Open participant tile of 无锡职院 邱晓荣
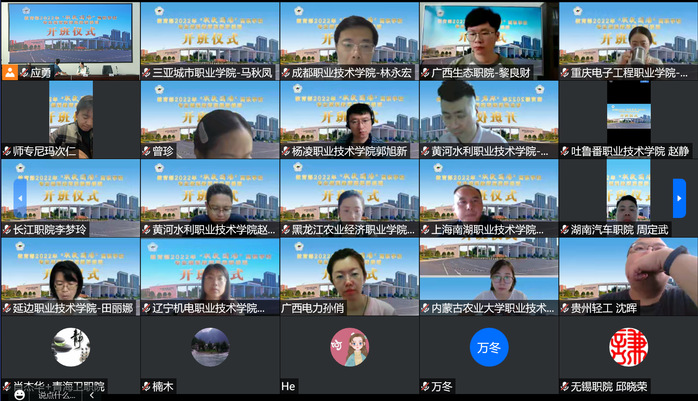Image resolution: width=698 pixels, height=401 pixels. coord(628,350)
